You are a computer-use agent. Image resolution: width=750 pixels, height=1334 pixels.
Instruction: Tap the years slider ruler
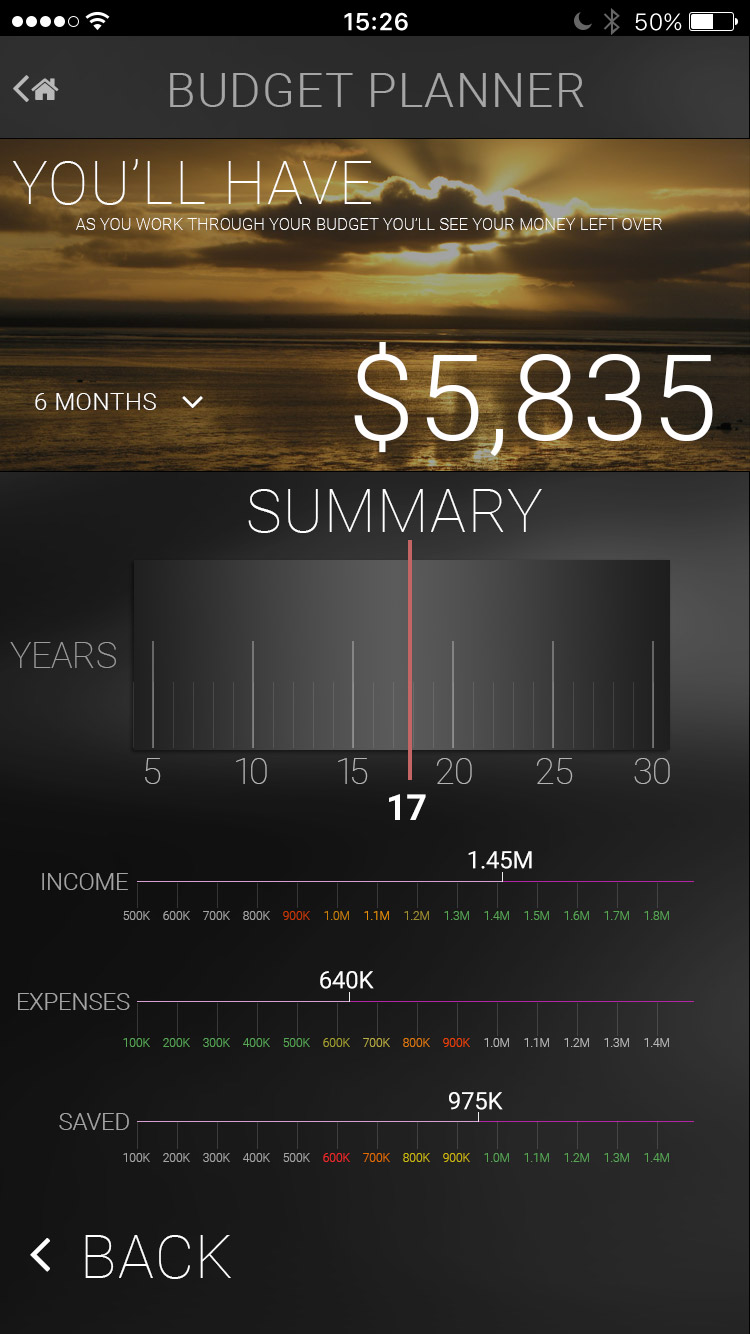[x=401, y=655]
